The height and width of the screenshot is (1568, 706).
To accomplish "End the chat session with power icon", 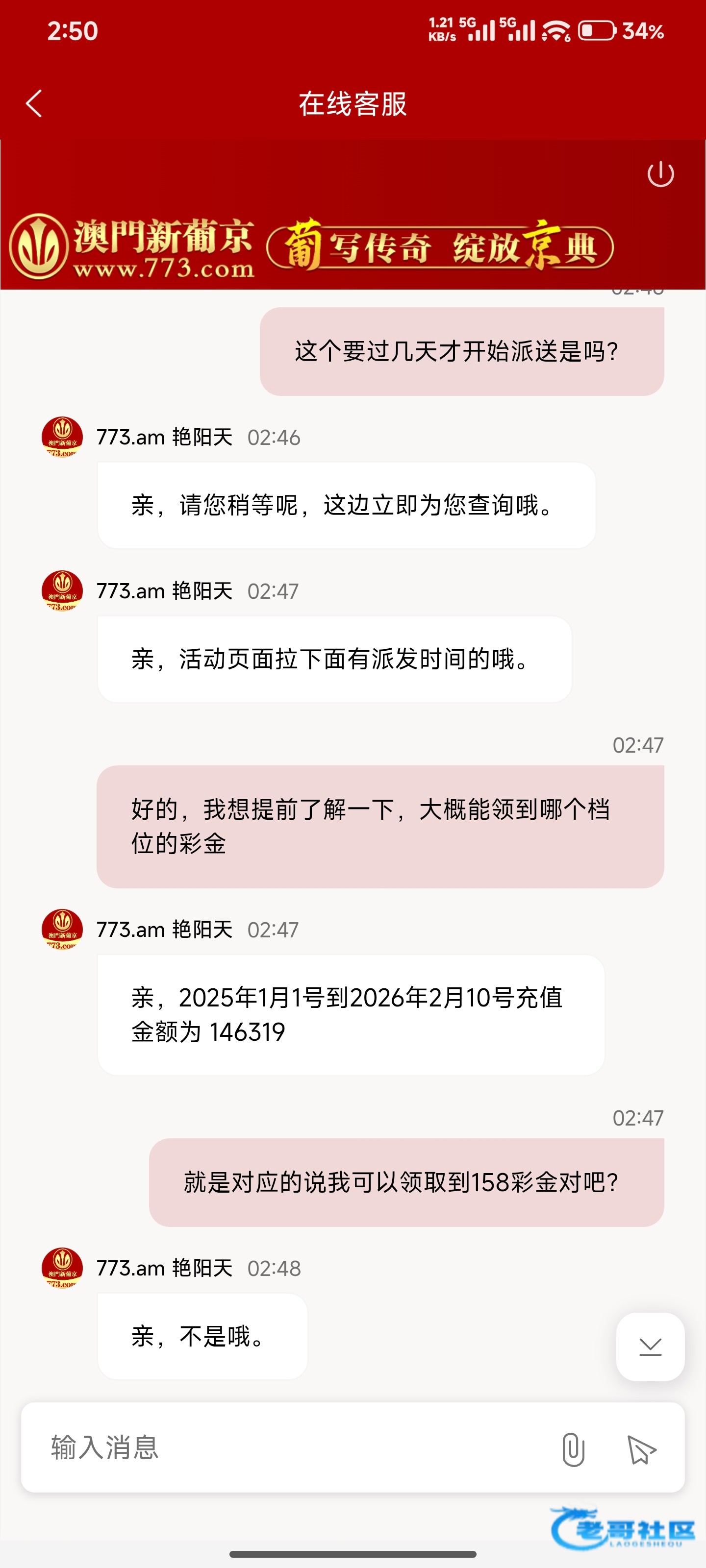I will coord(660,175).
